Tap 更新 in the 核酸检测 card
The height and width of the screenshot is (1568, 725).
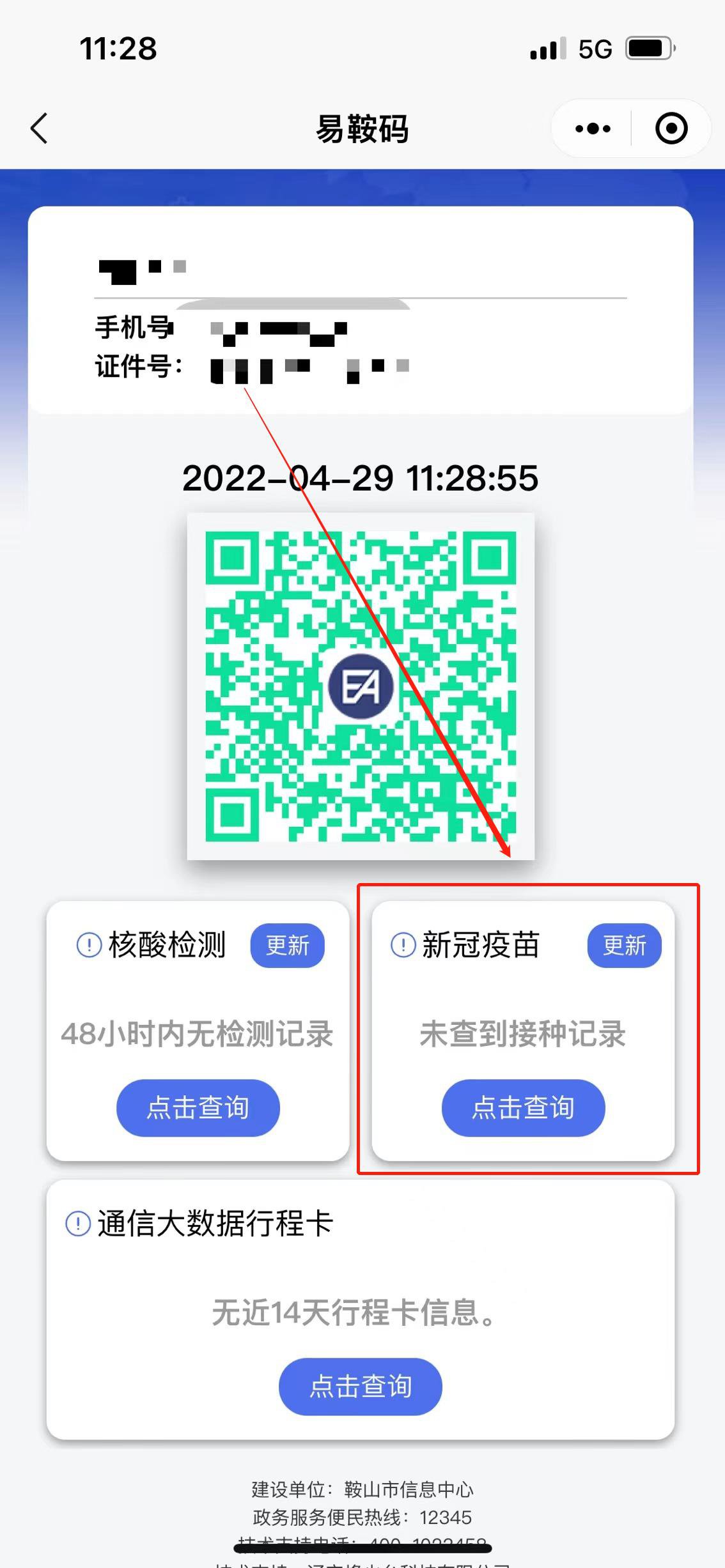[288, 945]
